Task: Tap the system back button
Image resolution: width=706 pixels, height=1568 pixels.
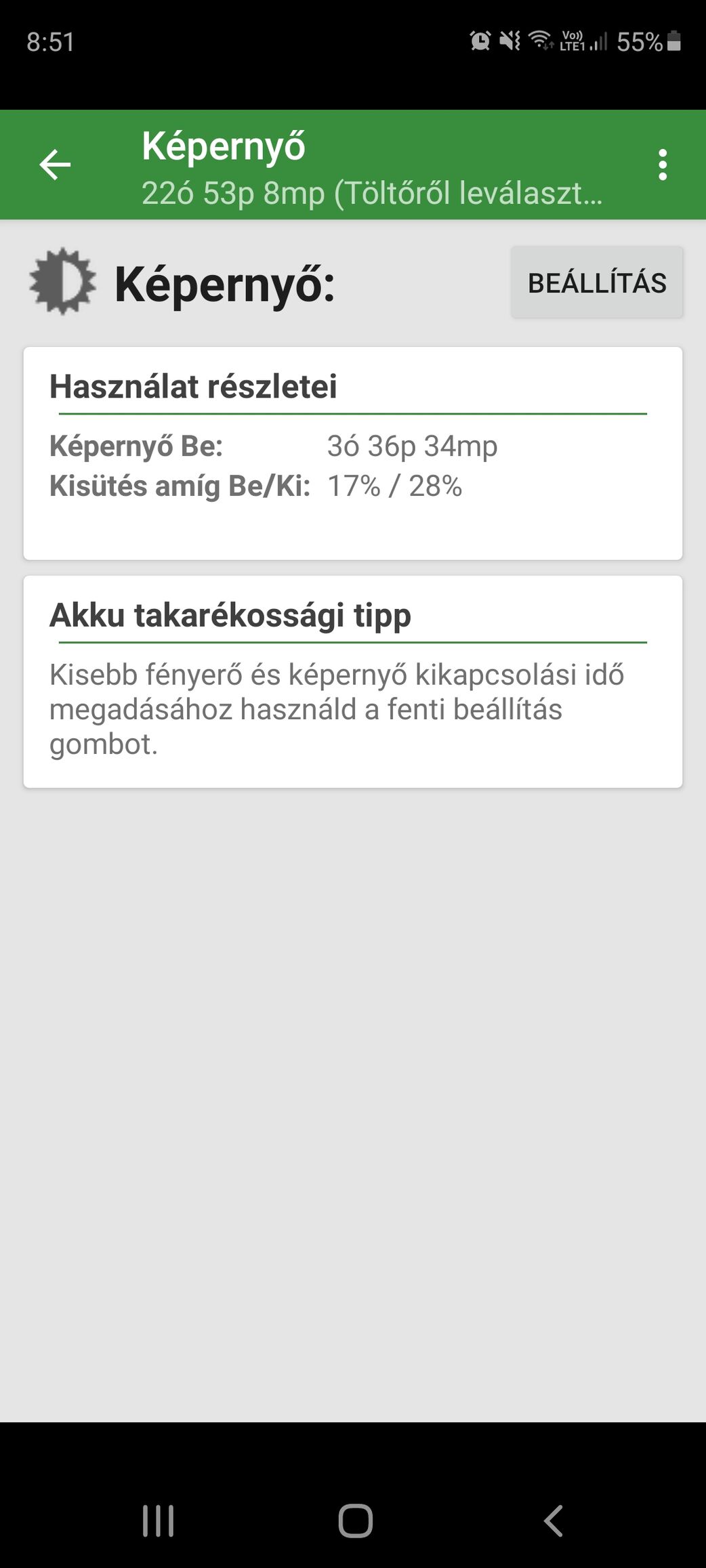Action: pos(554,1521)
